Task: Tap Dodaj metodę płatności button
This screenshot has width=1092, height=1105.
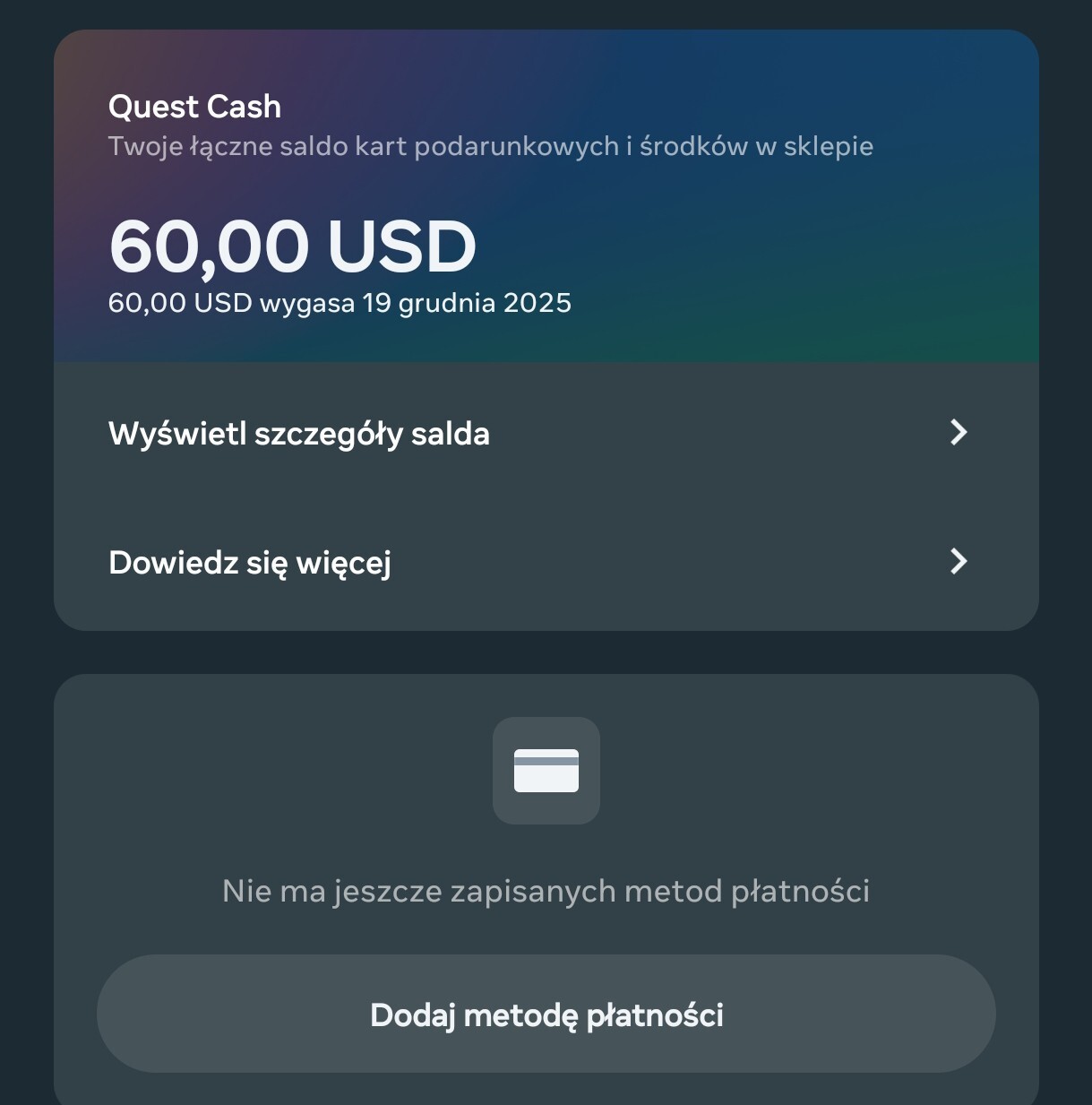Action: [x=546, y=1014]
